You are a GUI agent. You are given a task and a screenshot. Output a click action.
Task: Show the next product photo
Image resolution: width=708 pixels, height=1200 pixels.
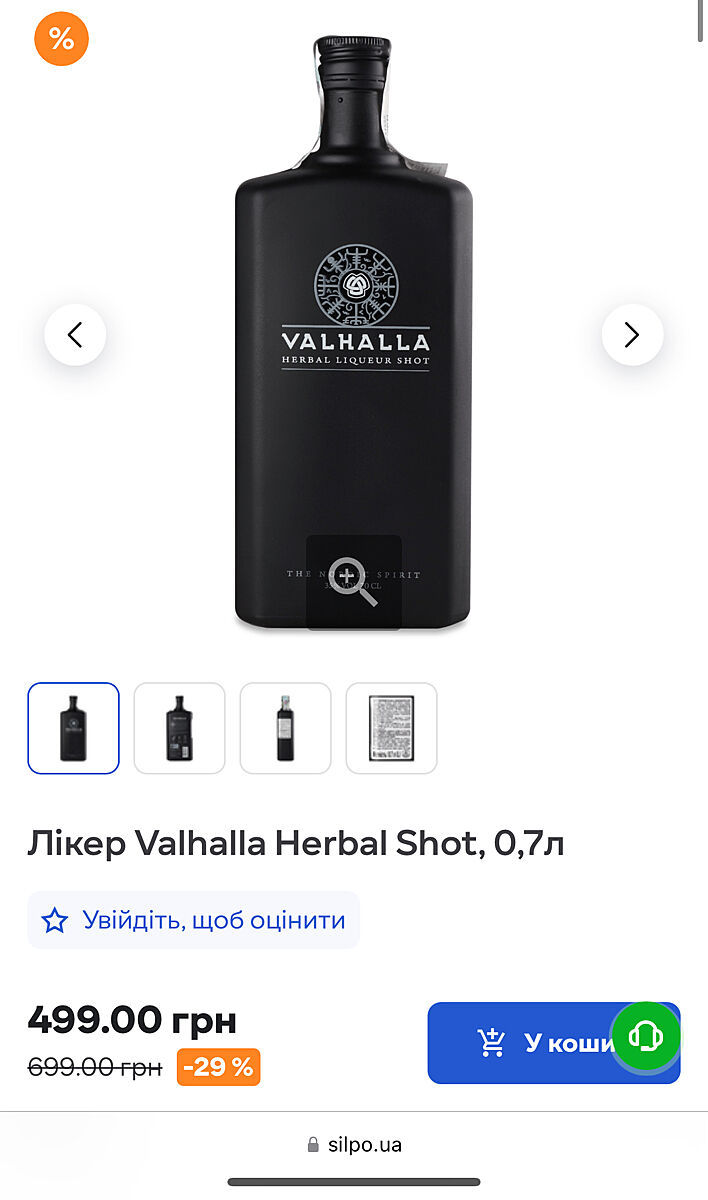pos(632,335)
